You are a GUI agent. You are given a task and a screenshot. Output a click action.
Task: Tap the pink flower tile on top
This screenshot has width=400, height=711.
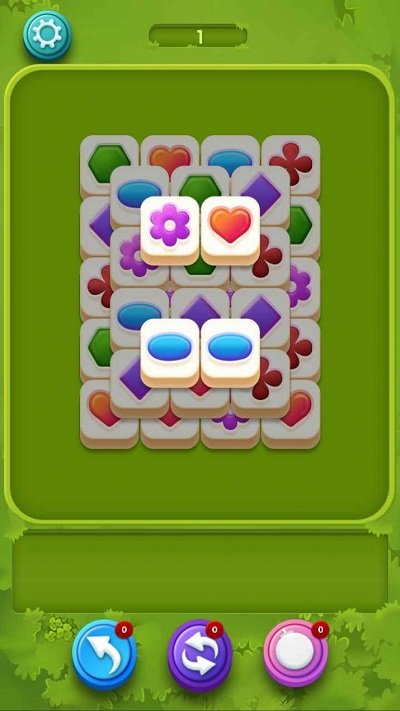[x=170, y=230]
